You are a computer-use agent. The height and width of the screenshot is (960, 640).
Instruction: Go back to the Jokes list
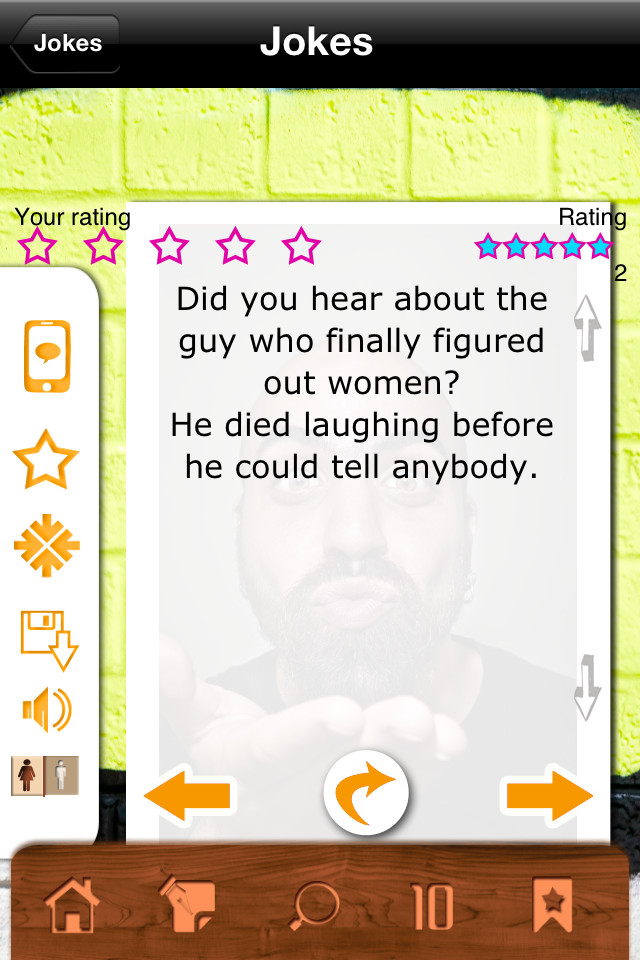tap(66, 44)
